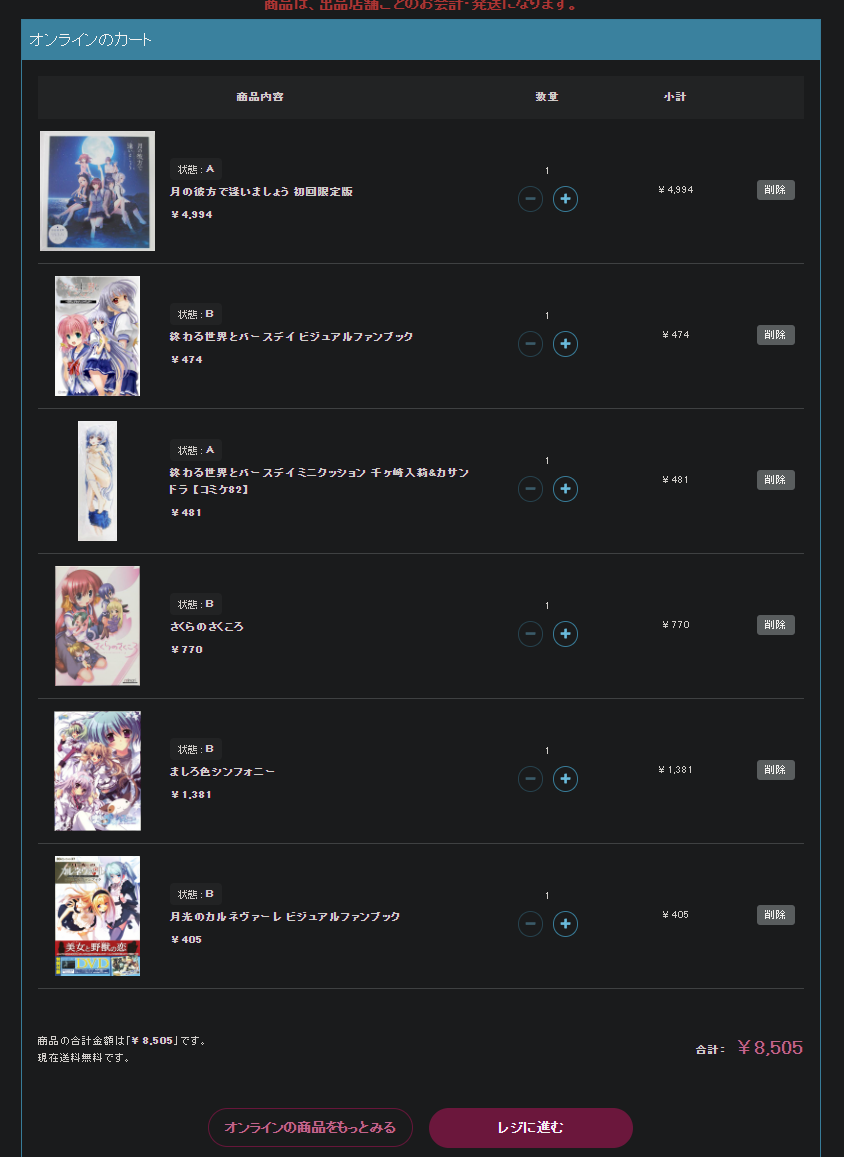This screenshot has width=844, height=1157.
Task: Remove the ¥474 ビジュアルファンブック from cart
Action: point(775,335)
